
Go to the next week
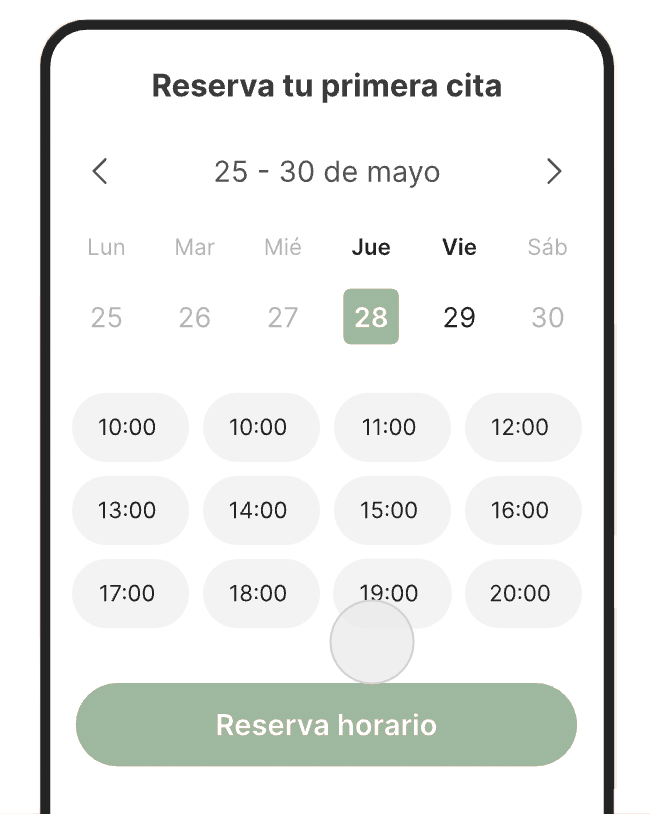point(554,171)
